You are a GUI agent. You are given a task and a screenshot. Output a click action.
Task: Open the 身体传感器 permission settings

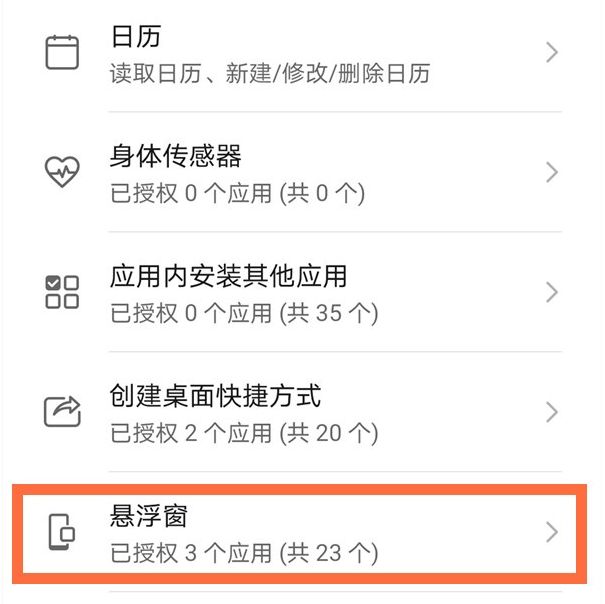click(x=300, y=172)
